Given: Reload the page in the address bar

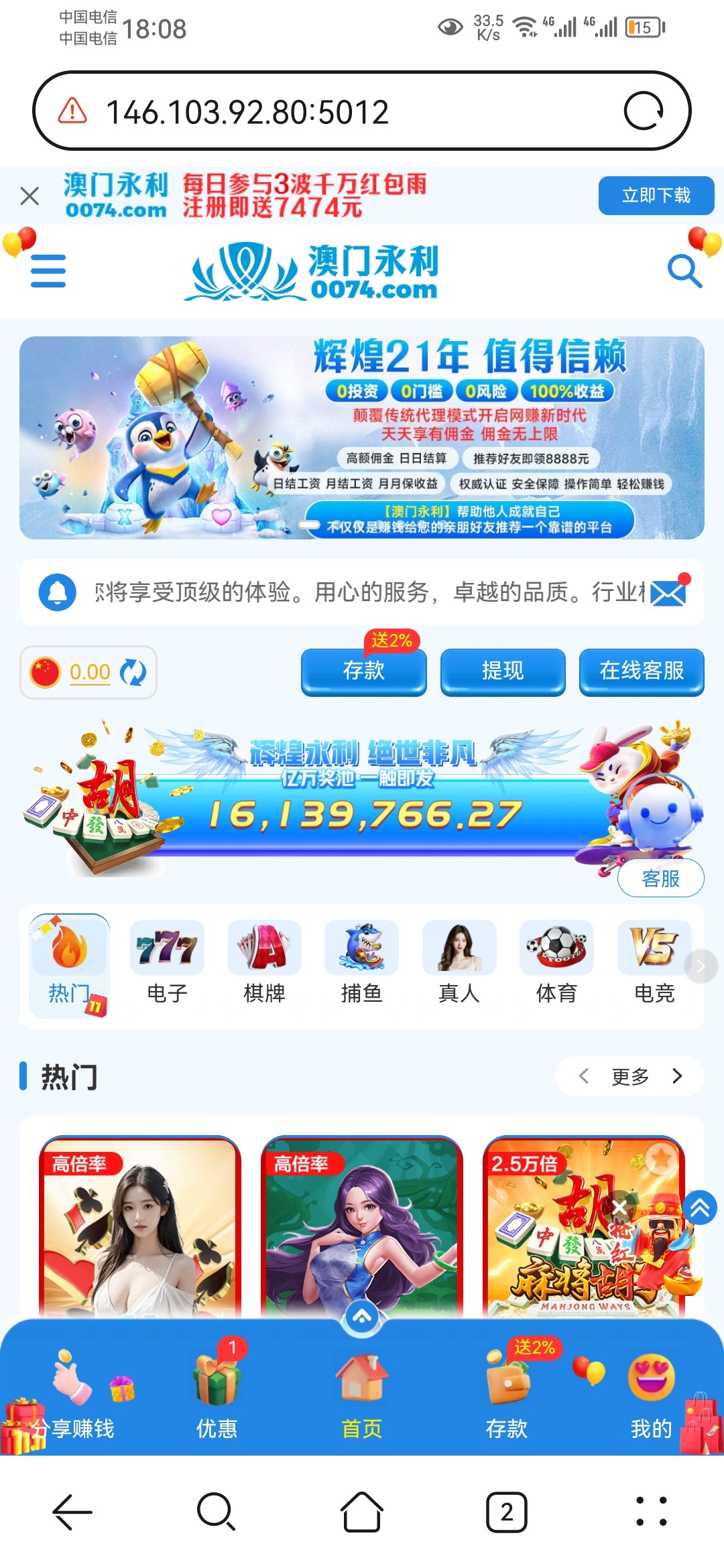Looking at the screenshot, I should (643, 111).
